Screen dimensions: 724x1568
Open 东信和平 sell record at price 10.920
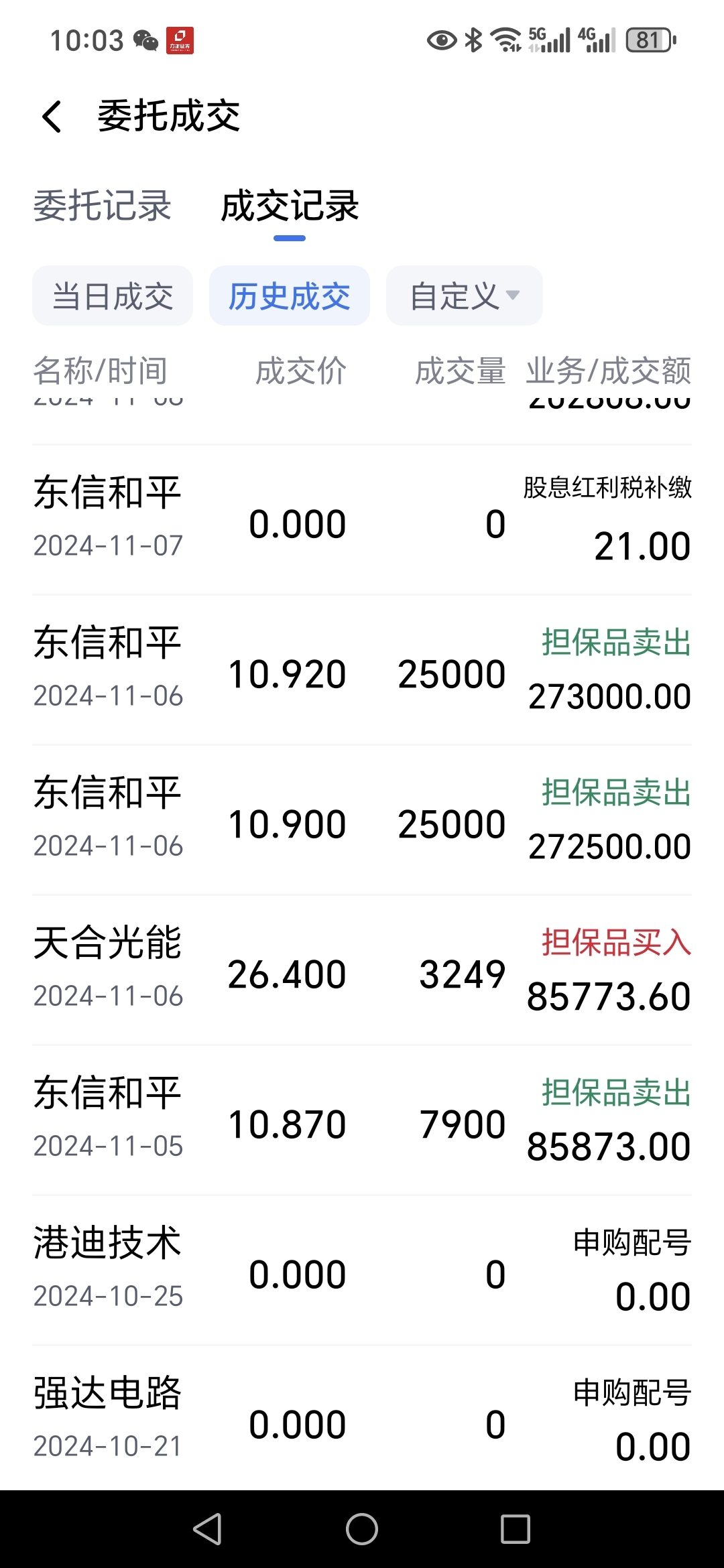point(362,670)
